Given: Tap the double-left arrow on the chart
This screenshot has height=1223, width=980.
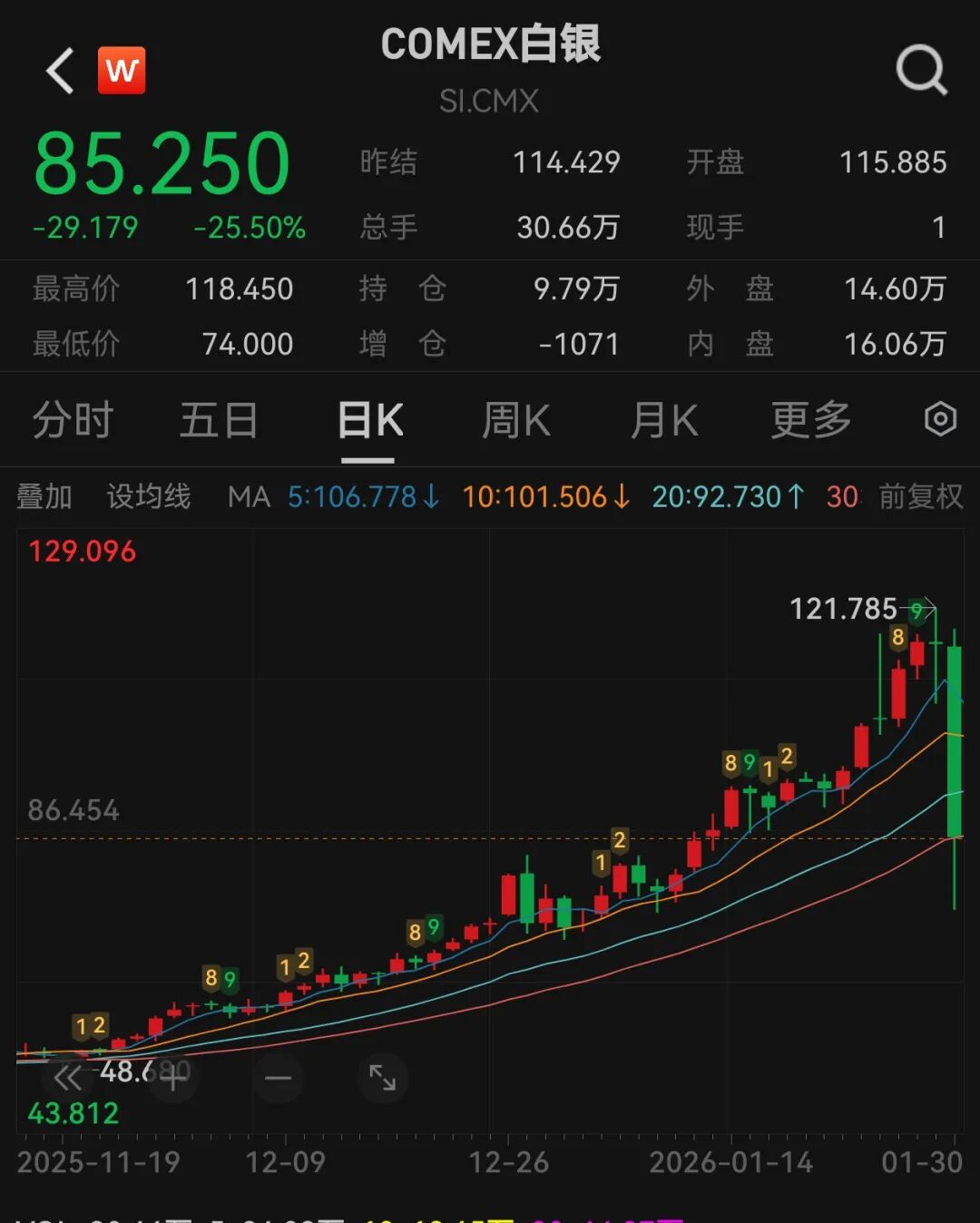Looking at the screenshot, I should click(x=68, y=1079).
